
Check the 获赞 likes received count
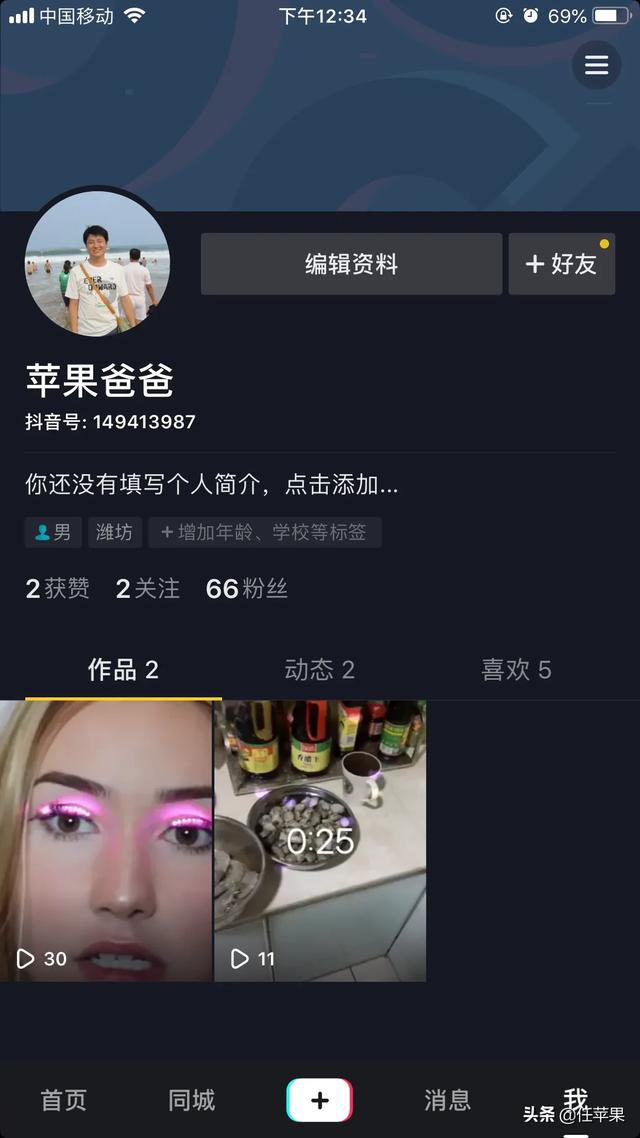pos(57,589)
